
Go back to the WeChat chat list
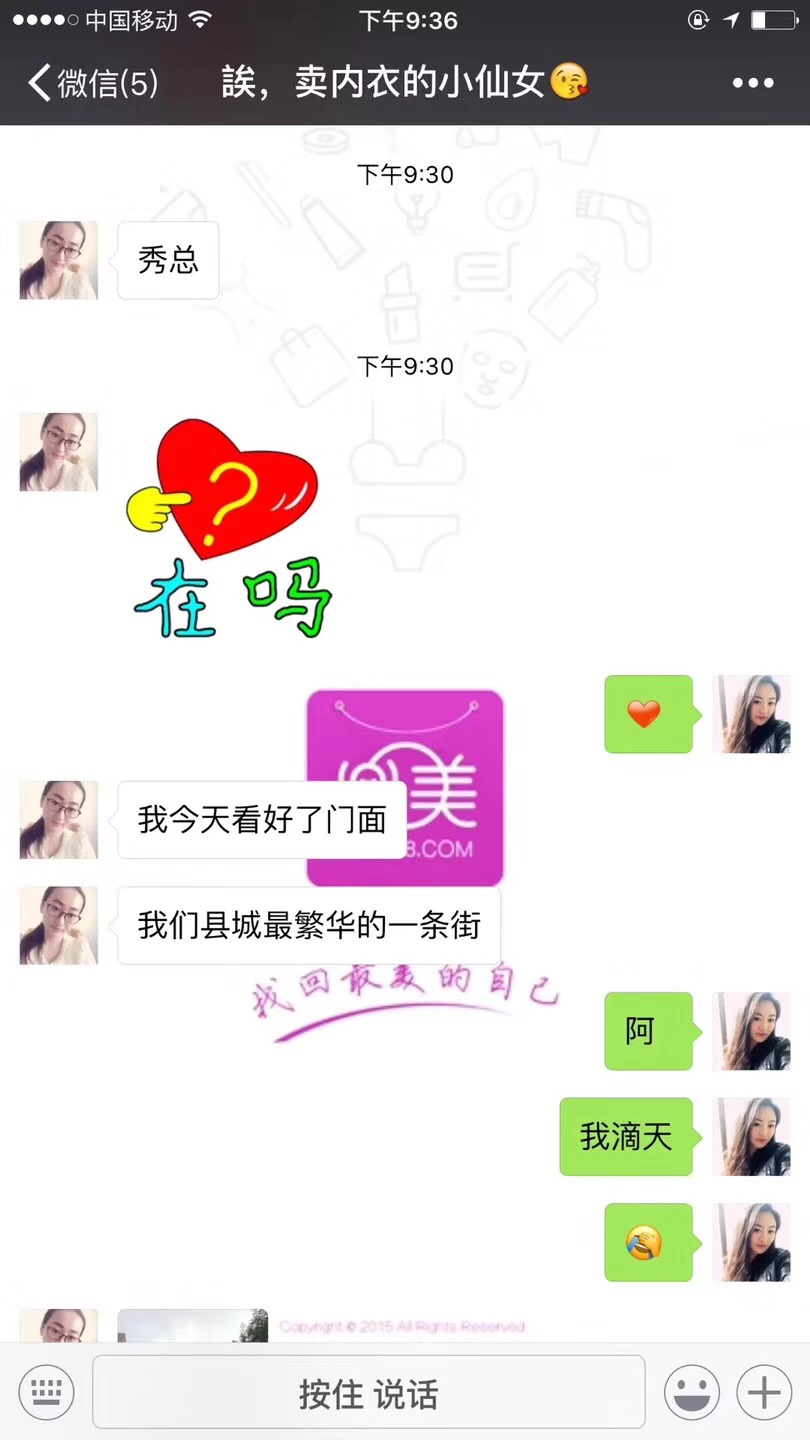coord(90,83)
